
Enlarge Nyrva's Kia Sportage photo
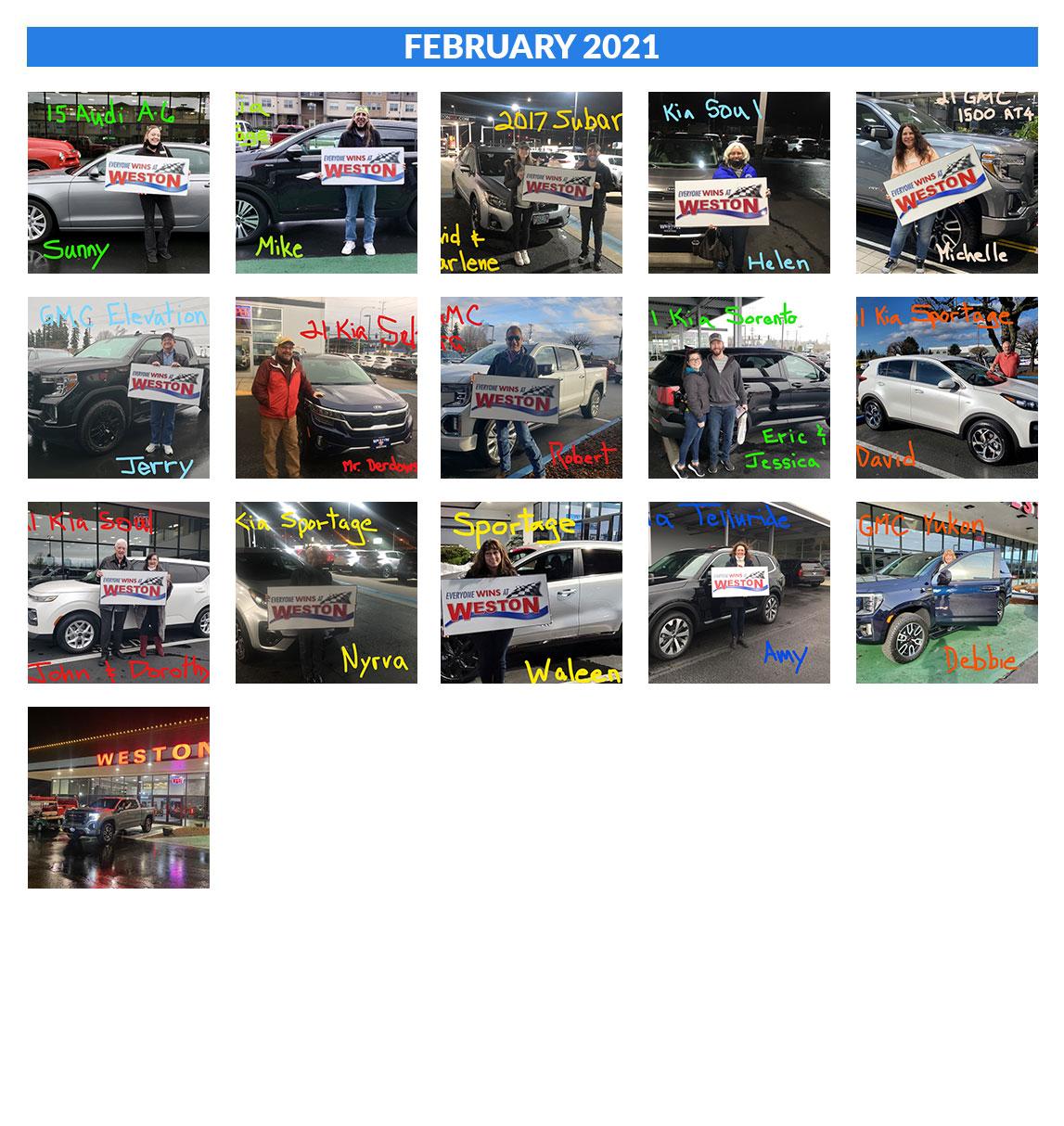(327, 593)
